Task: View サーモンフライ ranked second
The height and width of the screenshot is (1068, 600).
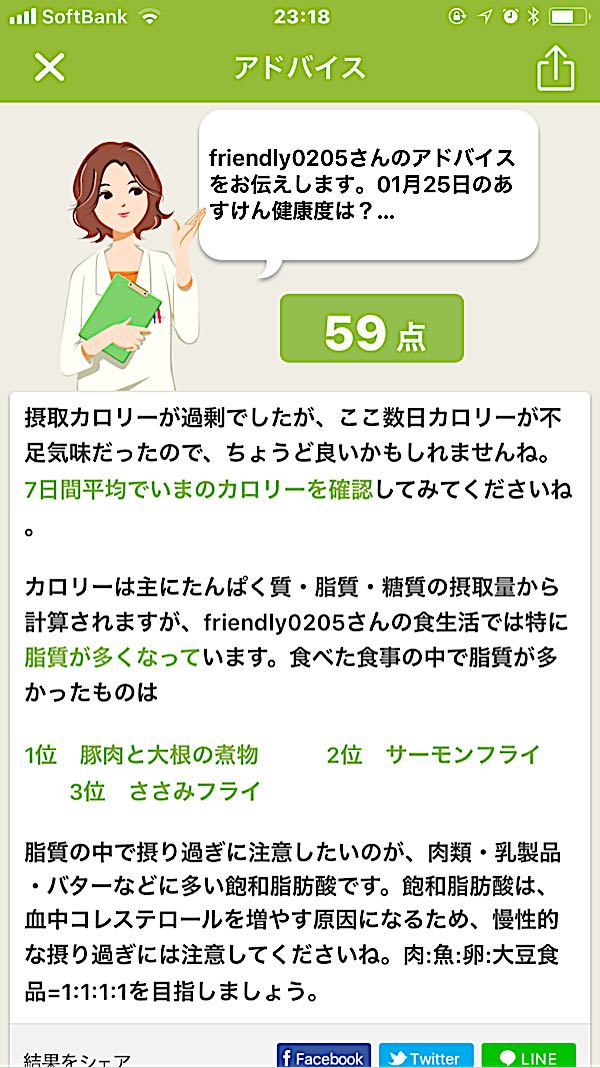Action: 462,754
